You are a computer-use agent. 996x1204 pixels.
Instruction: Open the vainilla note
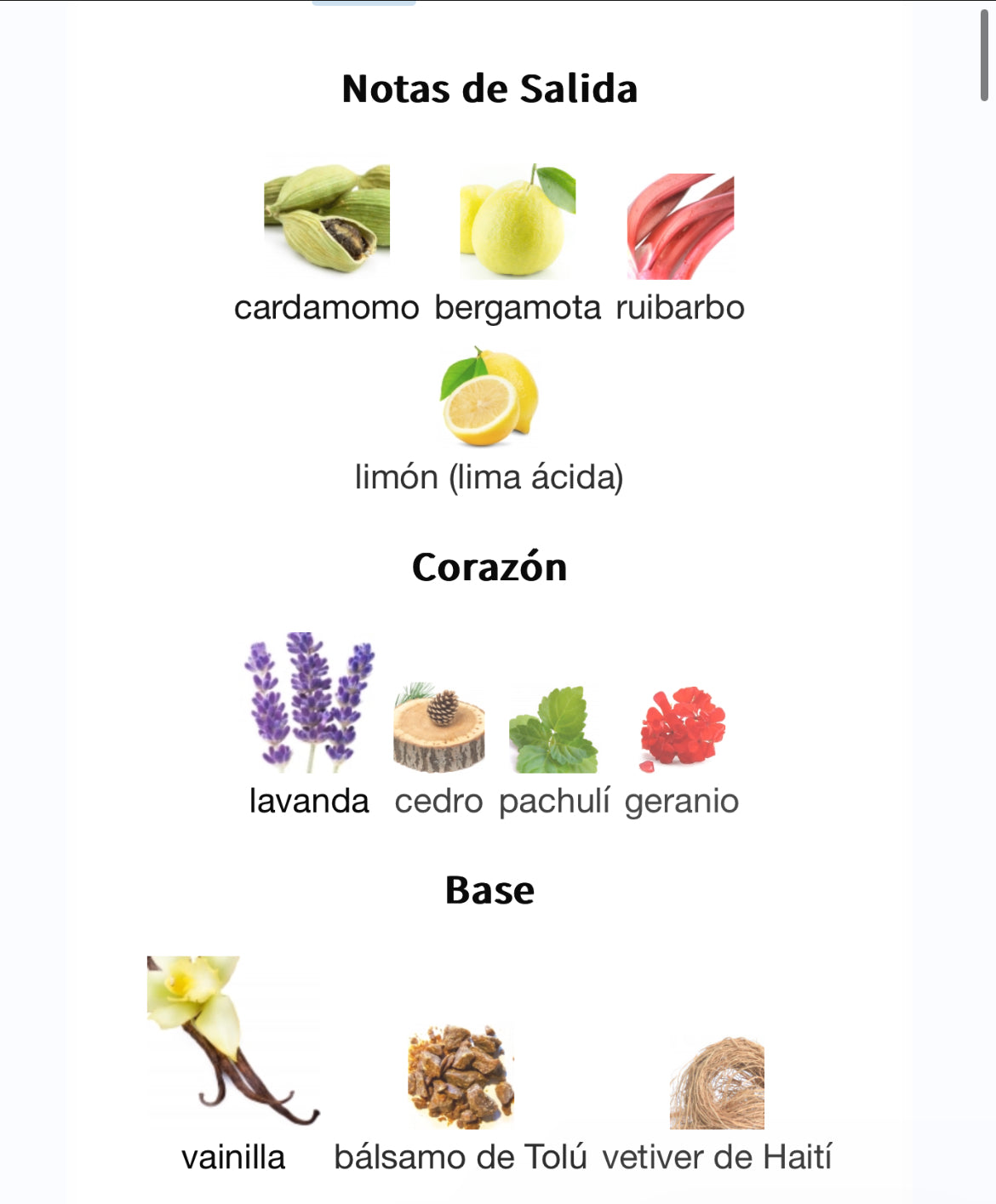click(x=233, y=1040)
